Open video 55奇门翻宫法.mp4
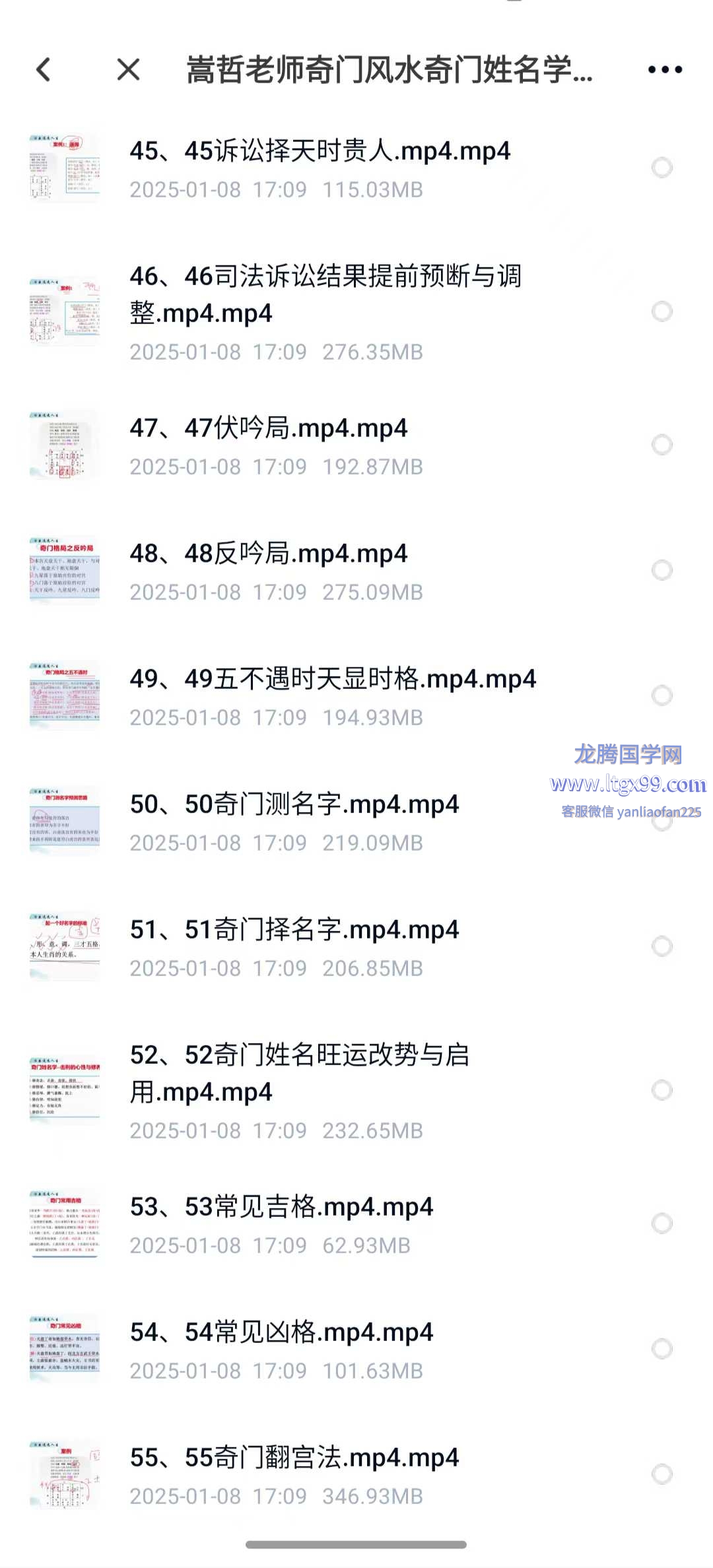 pyautogui.click(x=294, y=1458)
